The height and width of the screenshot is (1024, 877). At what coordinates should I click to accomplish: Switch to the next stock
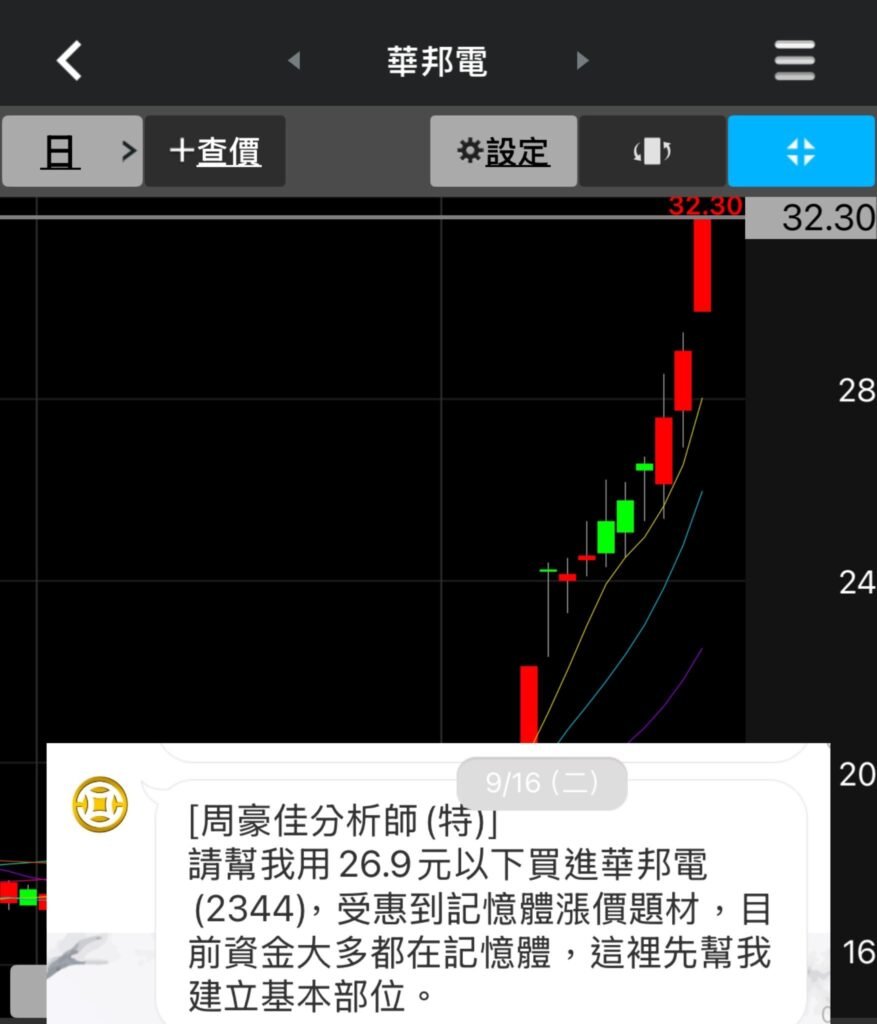pos(583,61)
